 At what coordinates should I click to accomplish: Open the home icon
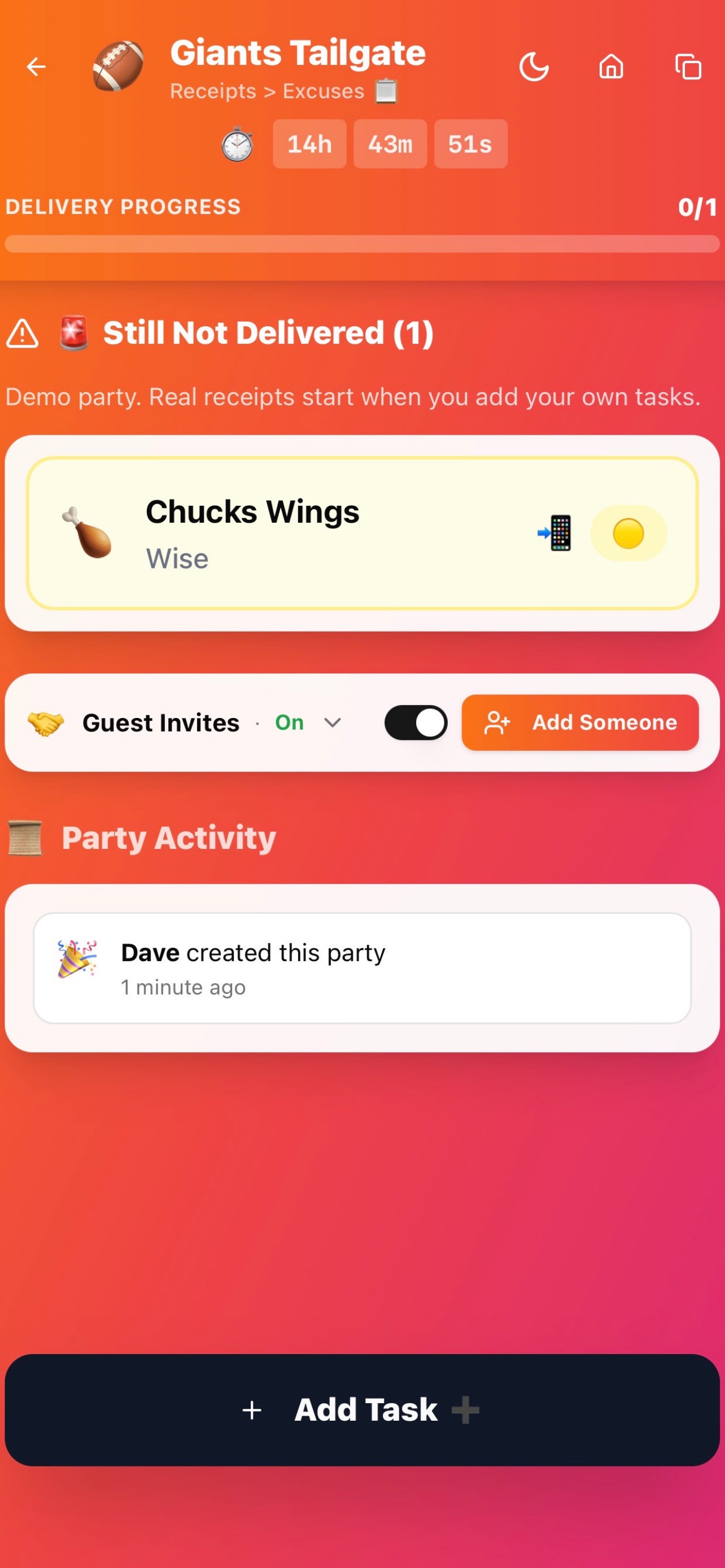pyautogui.click(x=610, y=67)
